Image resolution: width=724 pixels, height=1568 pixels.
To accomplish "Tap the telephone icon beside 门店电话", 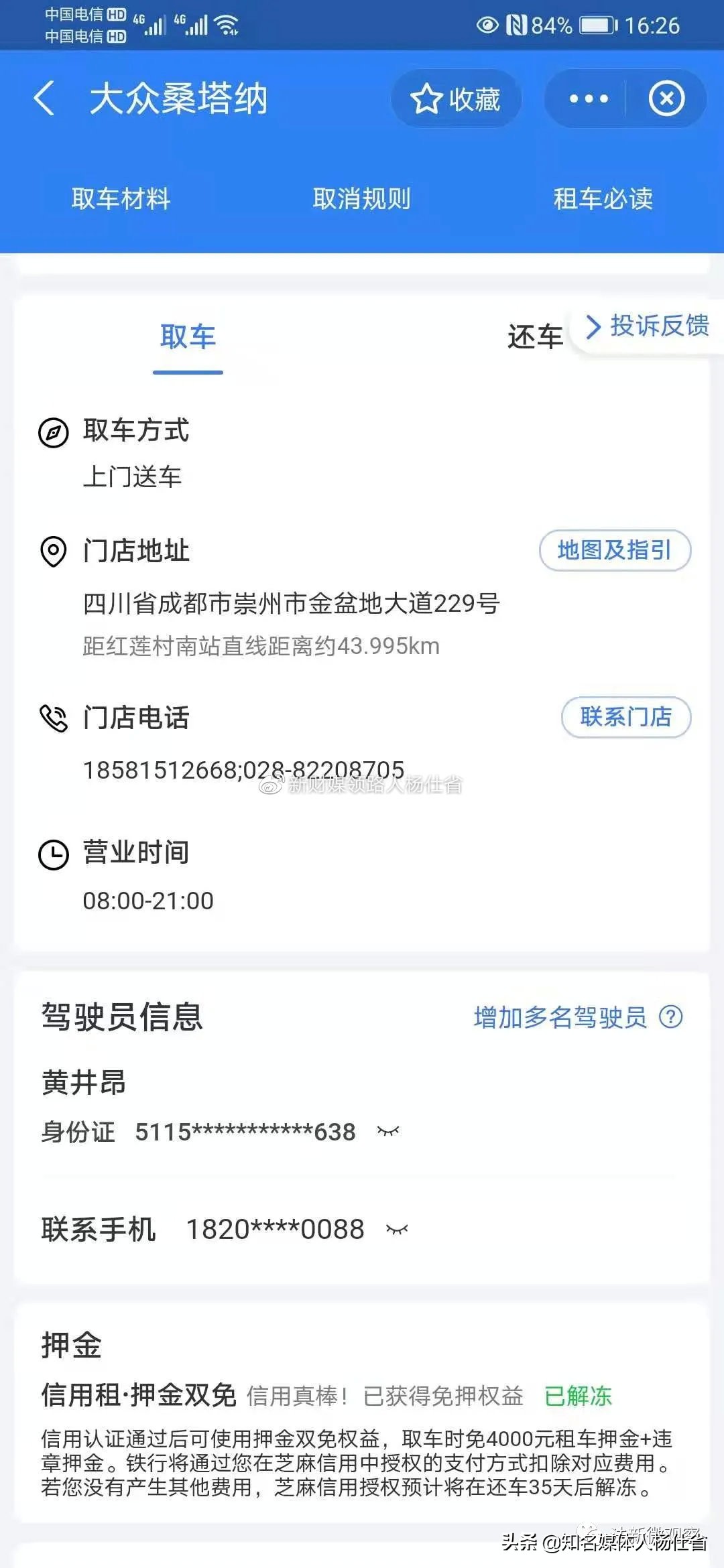I will 54,718.
